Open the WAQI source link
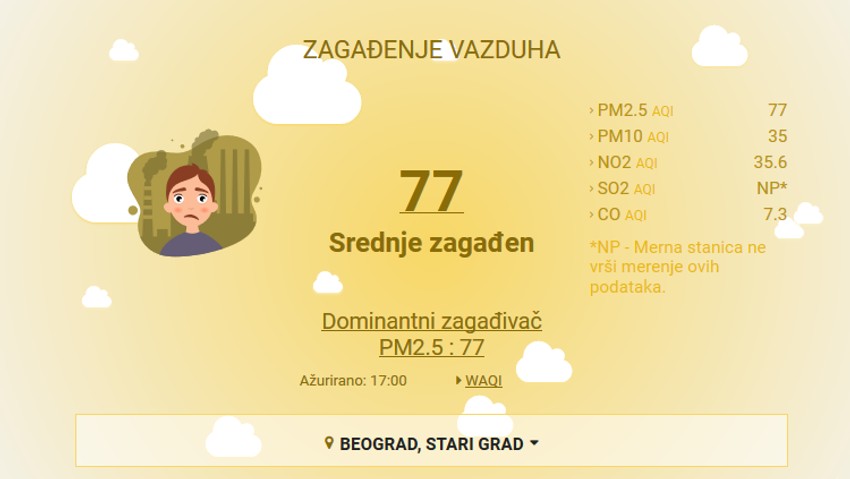This screenshot has height=479, width=850. 483,380
